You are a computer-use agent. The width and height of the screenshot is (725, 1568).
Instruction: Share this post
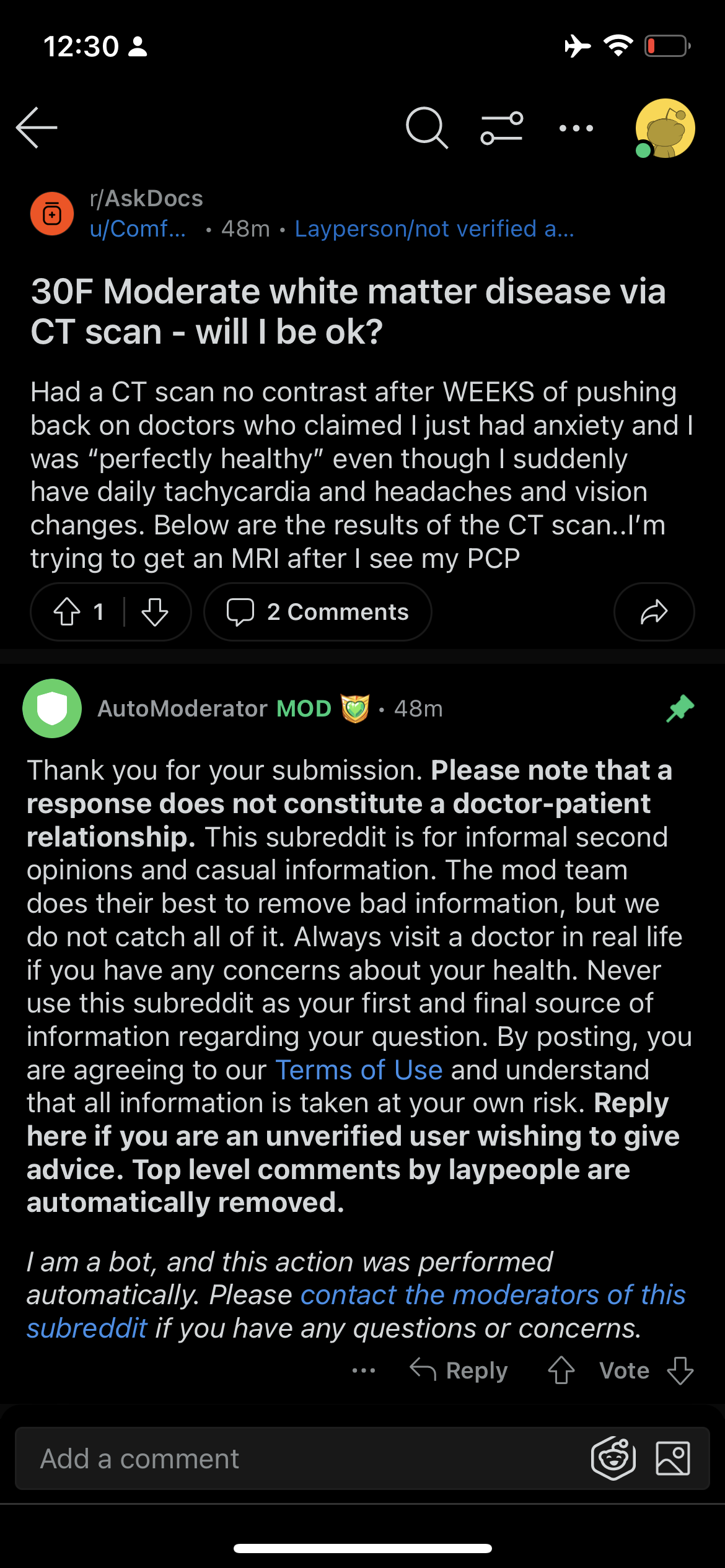click(x=654, y=612)
